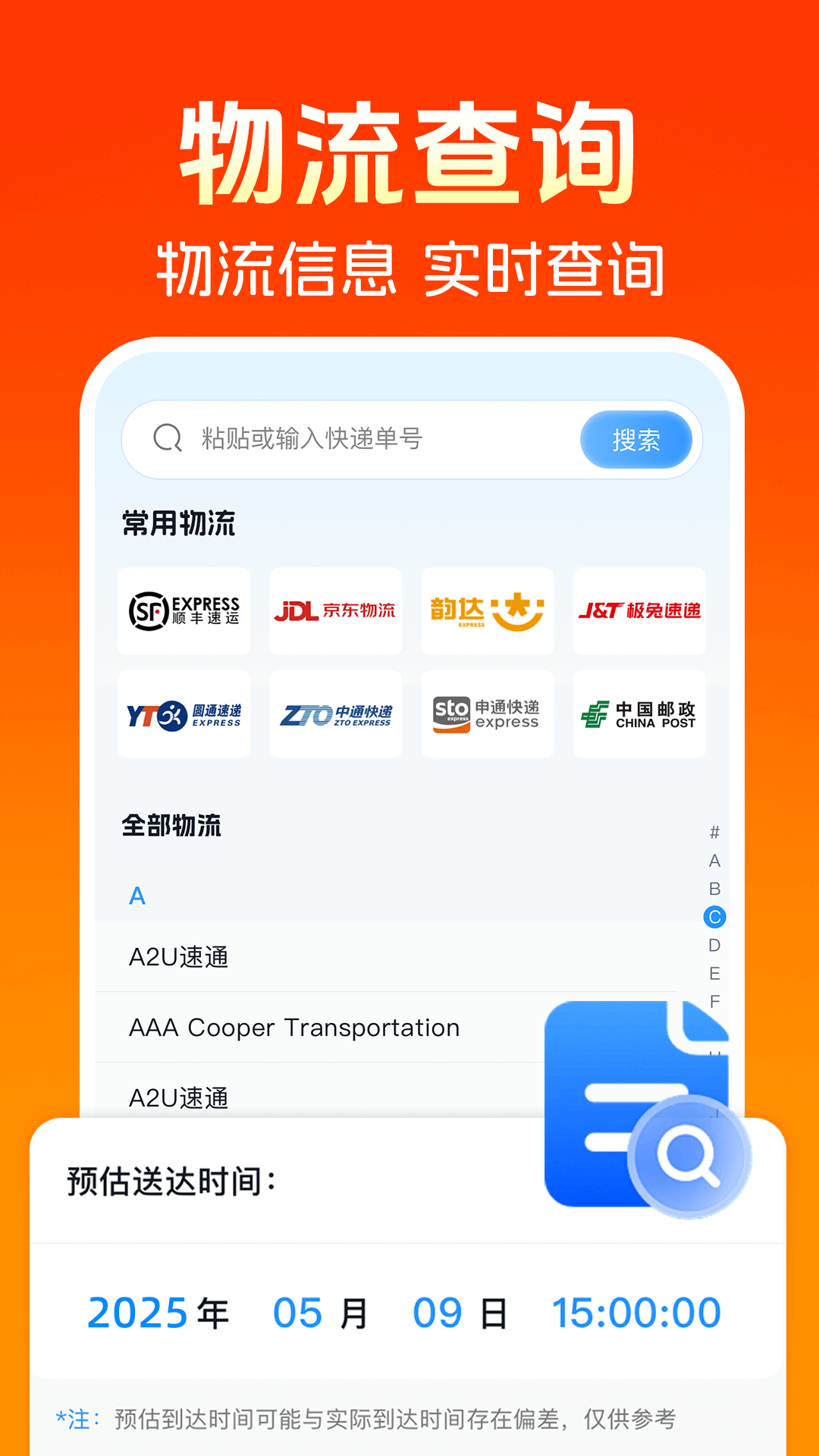Select the YTO 圆通速递 logo
Image resolution: width=819 pixels, height=1456 pixels.
(183, 714)
